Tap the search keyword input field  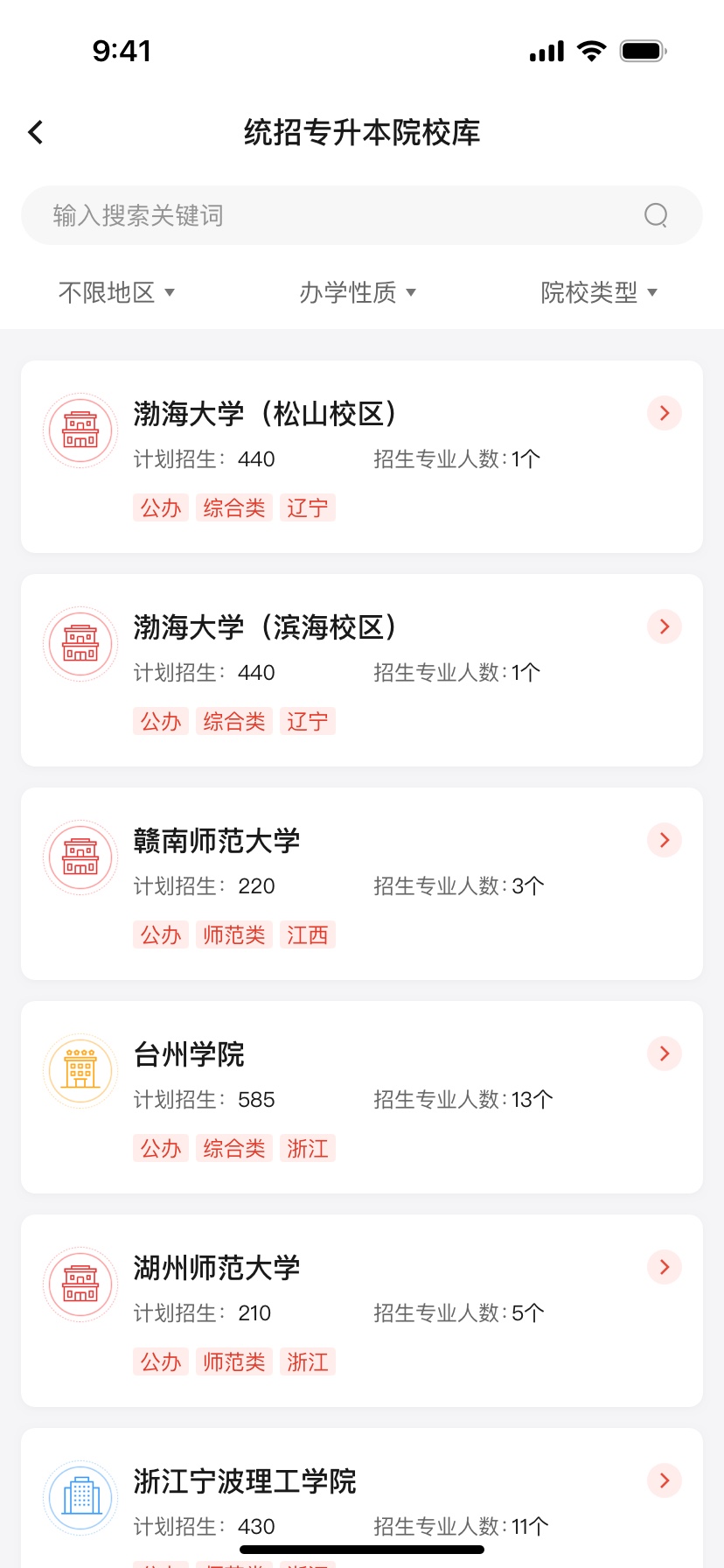(x=362, y=215)
